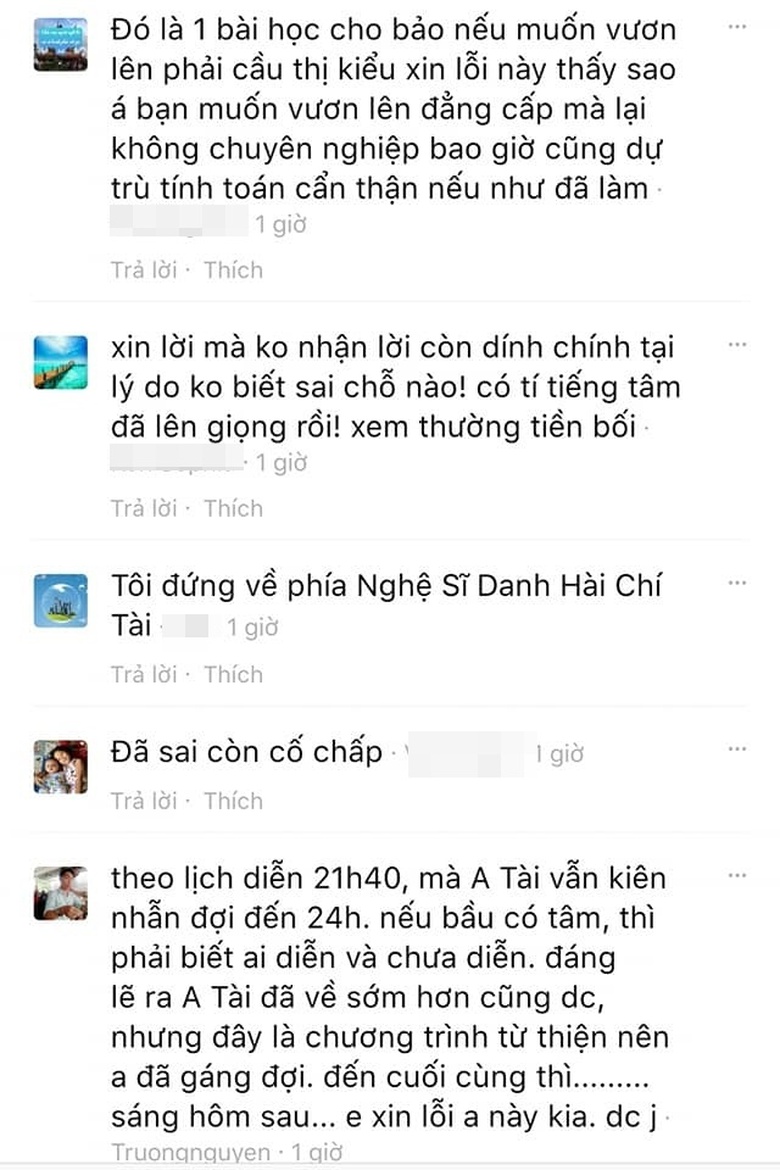View the avatar of the 'Đã sai còn cố chấp' commenter
Screen dimensions: 780x1170
(60, 766)
